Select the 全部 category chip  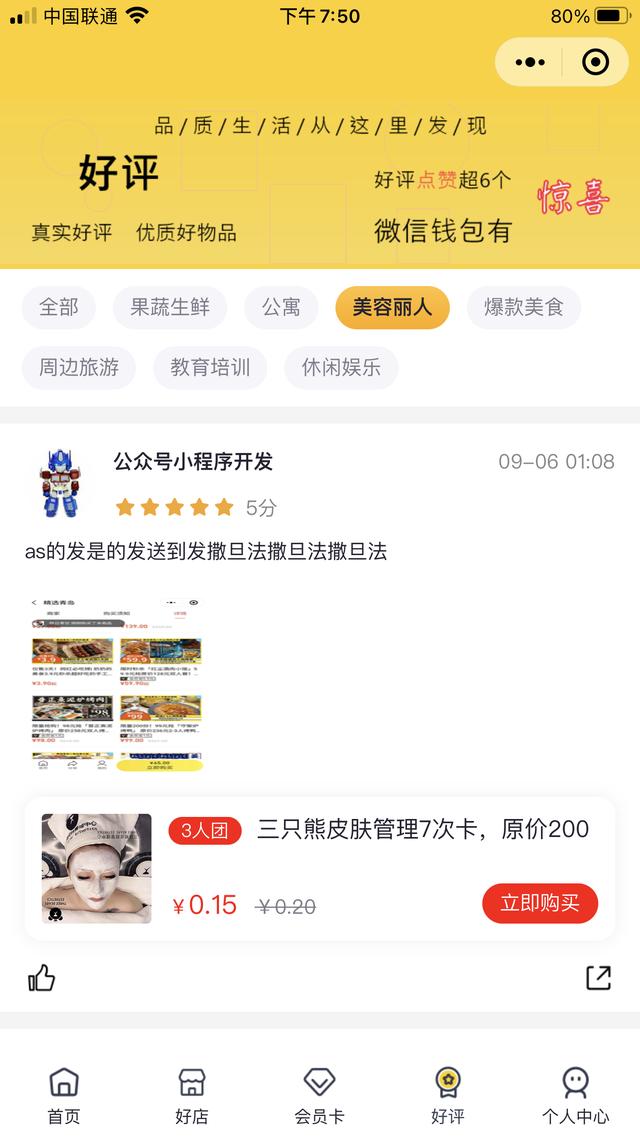59,307
